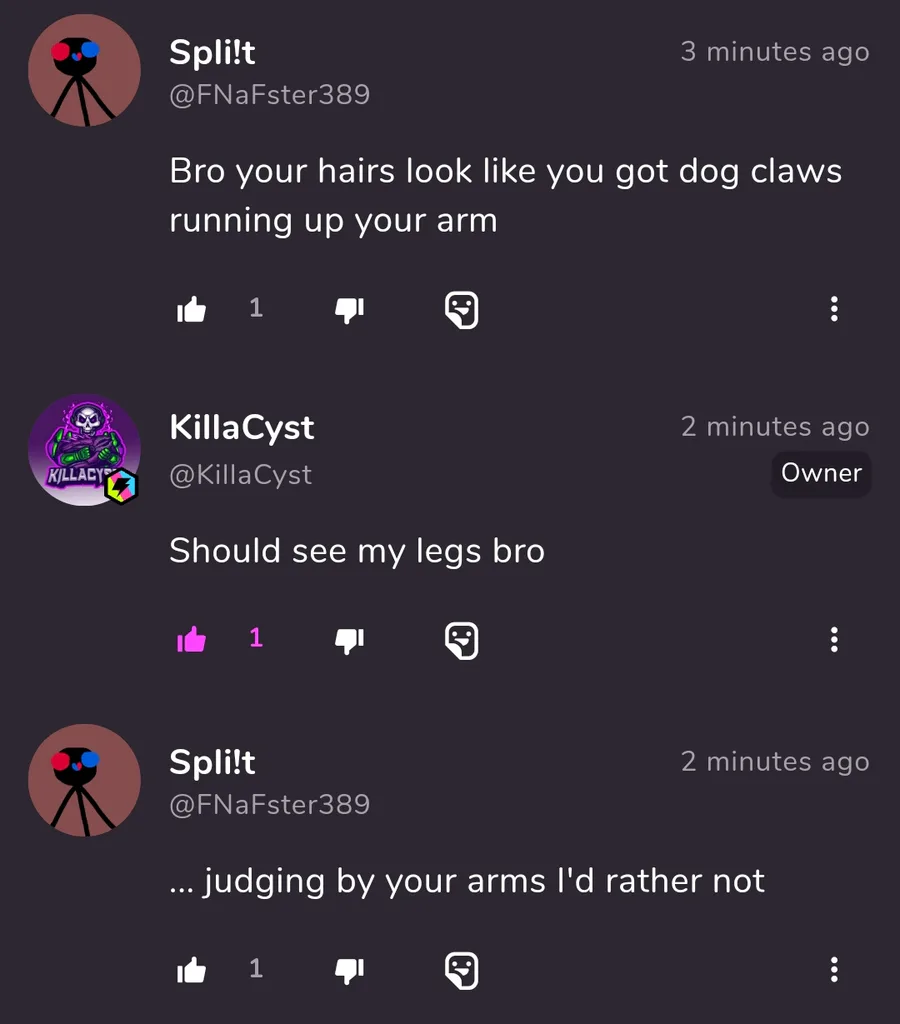Viewport: 900px width, 1024px height.
Task: Unlike KillaCyst's 'Should see my legs' comment
Action: (x=191, y=639)
